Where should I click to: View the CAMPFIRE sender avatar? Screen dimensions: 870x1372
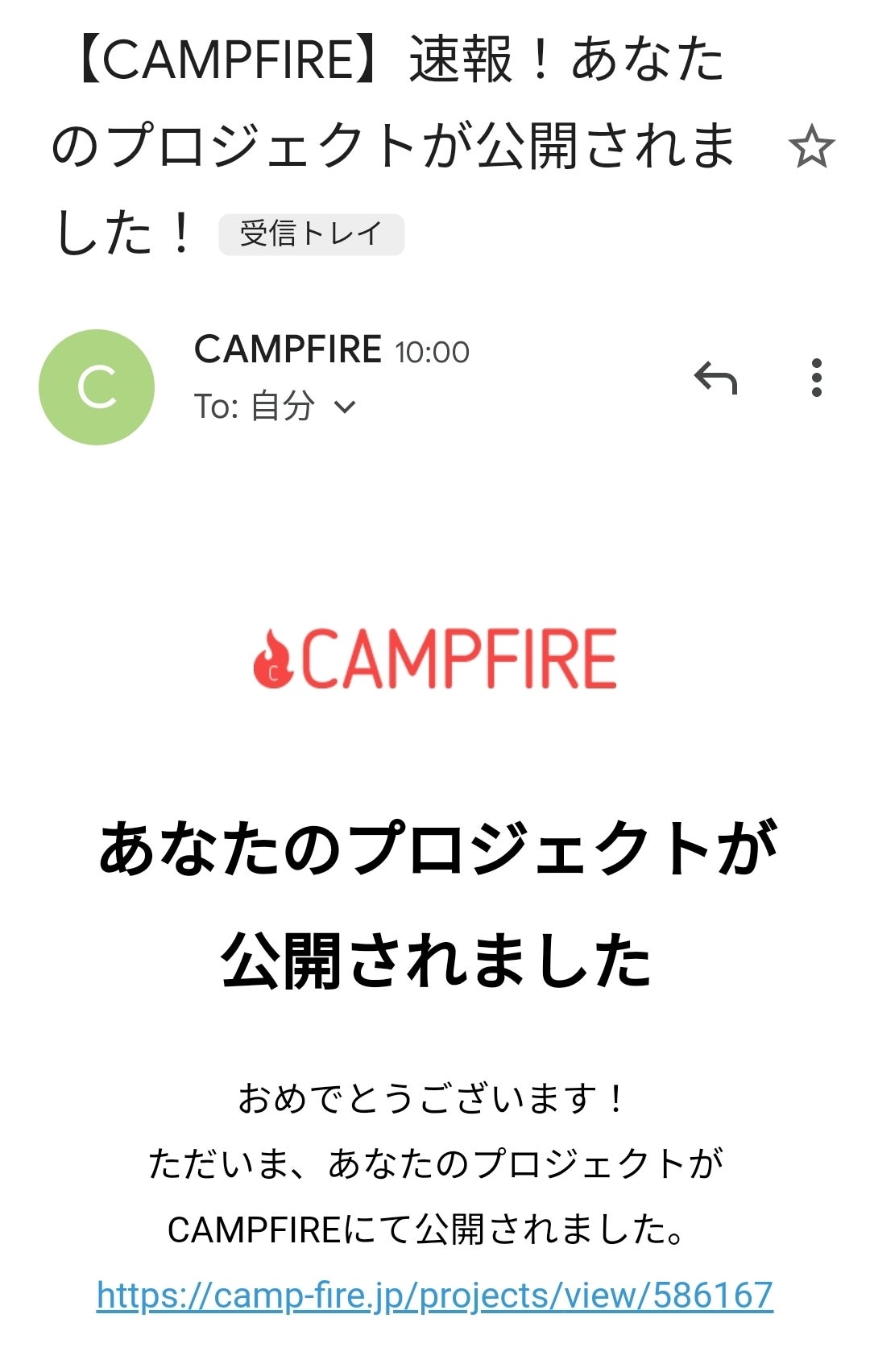tap(97, 387)
